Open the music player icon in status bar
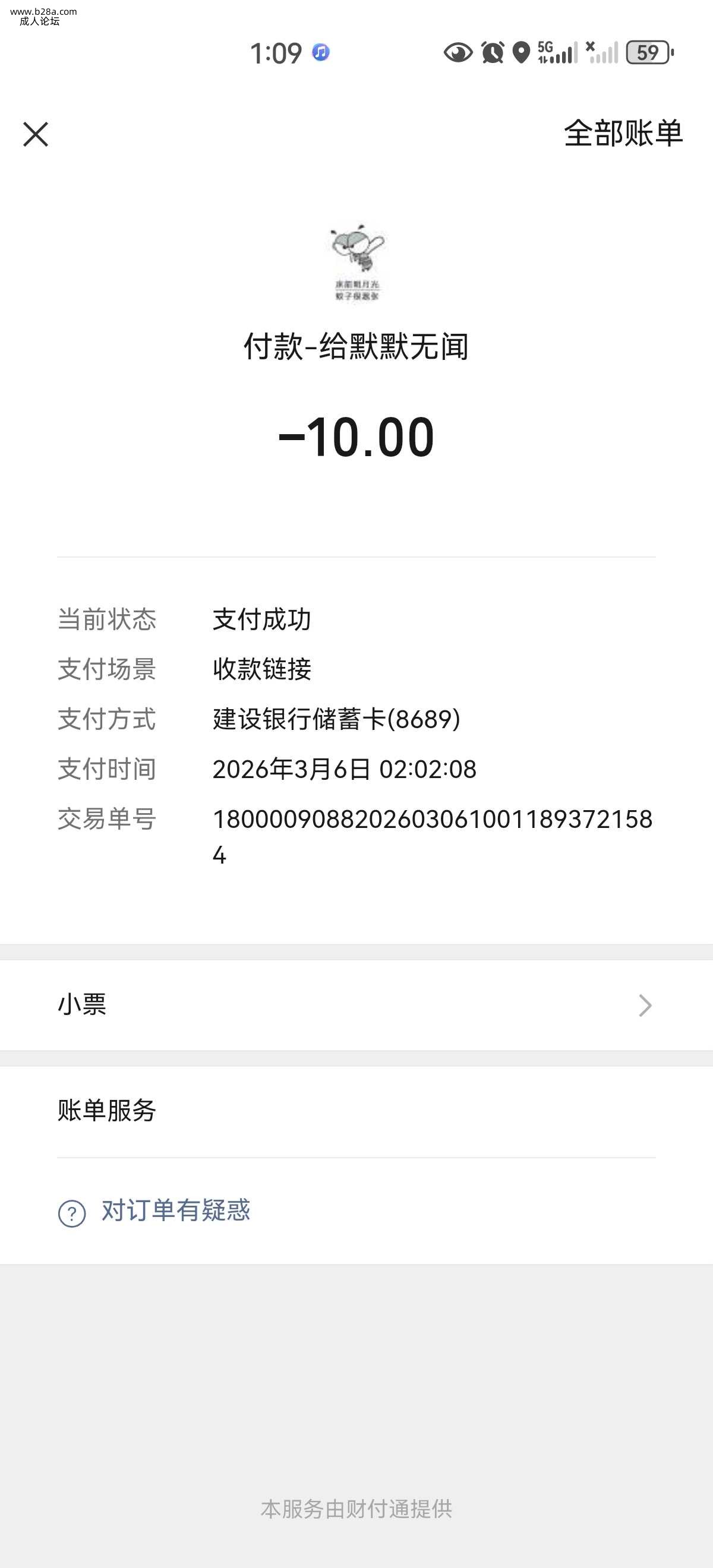713x1568 pixels. click(x=320, y=53)
